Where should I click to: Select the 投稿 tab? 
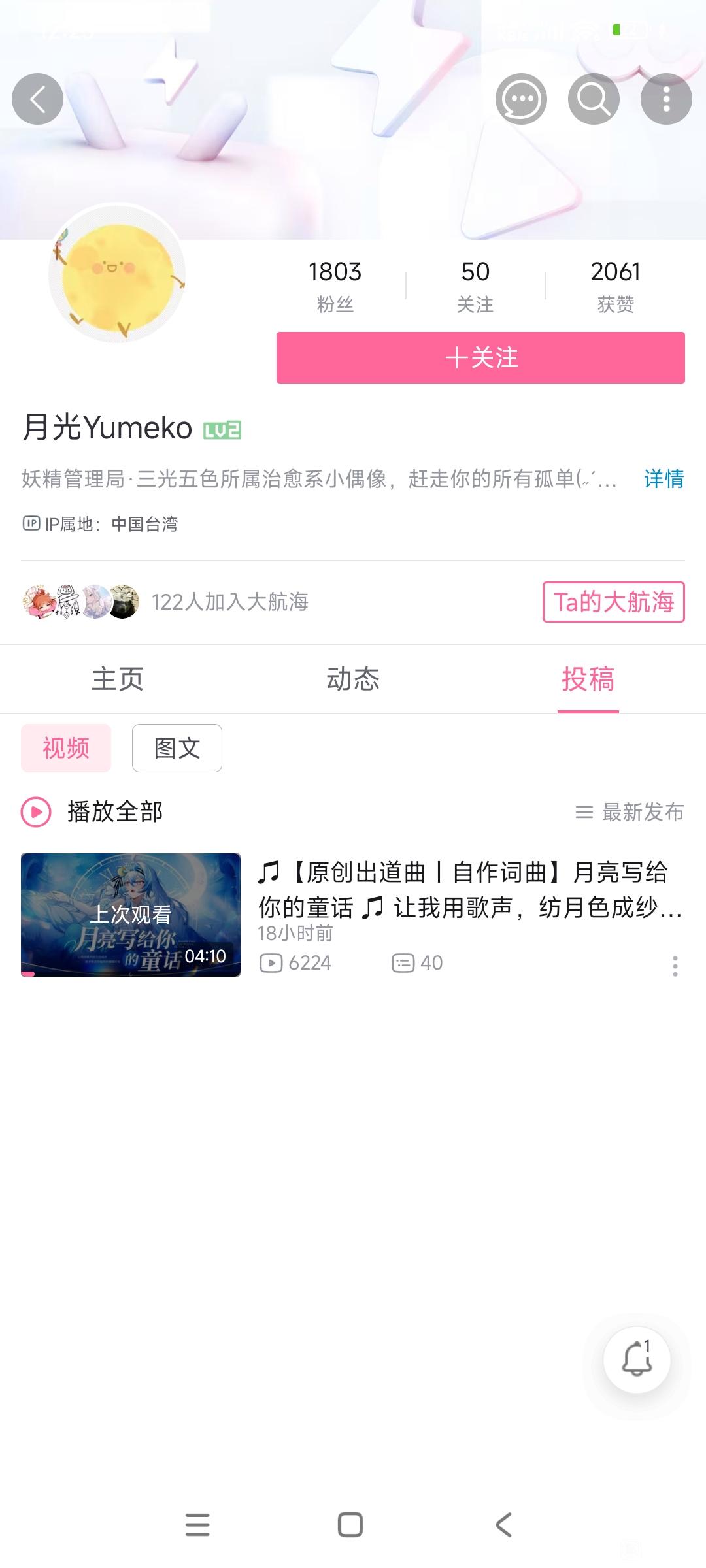point(588,679)
